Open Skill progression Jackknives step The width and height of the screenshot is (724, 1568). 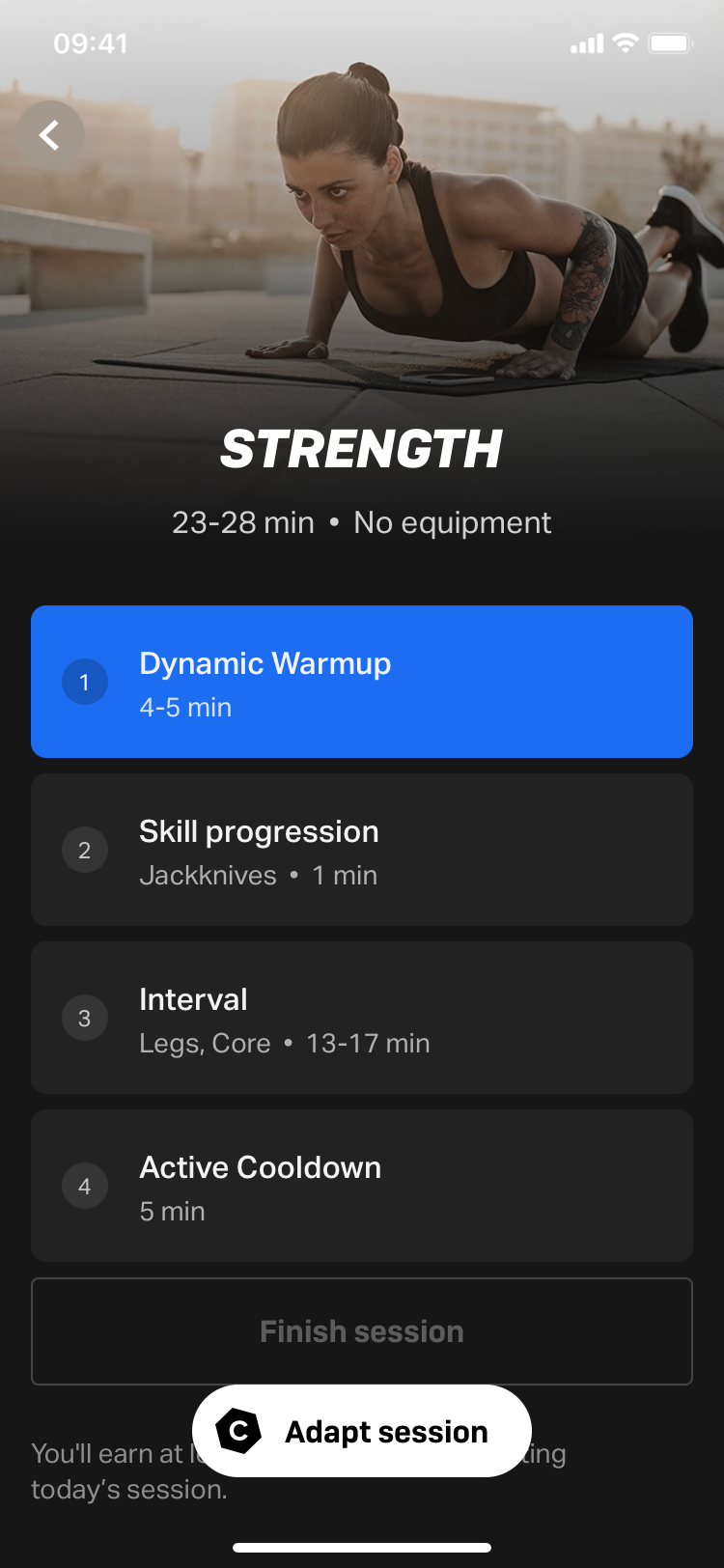pyautogui.click(x=362, y=850)
